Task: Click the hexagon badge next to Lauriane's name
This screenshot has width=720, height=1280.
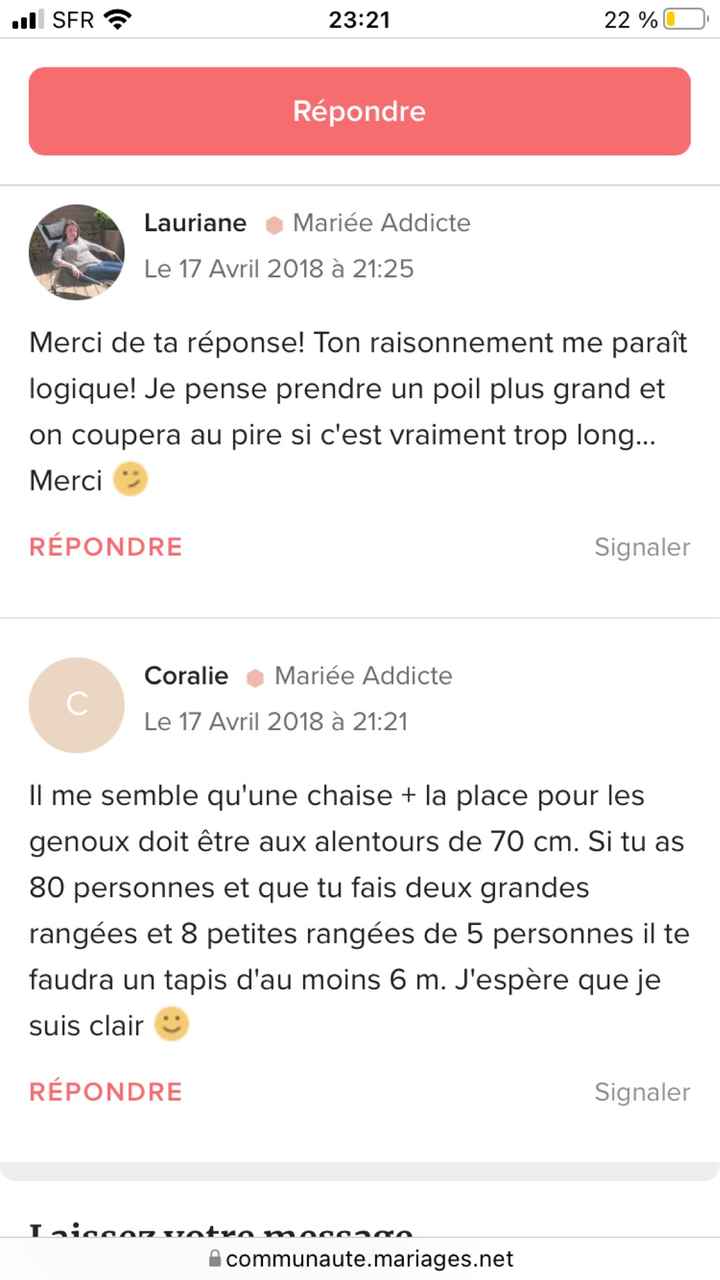Action: pyautogui.click(x=274, y=224)
